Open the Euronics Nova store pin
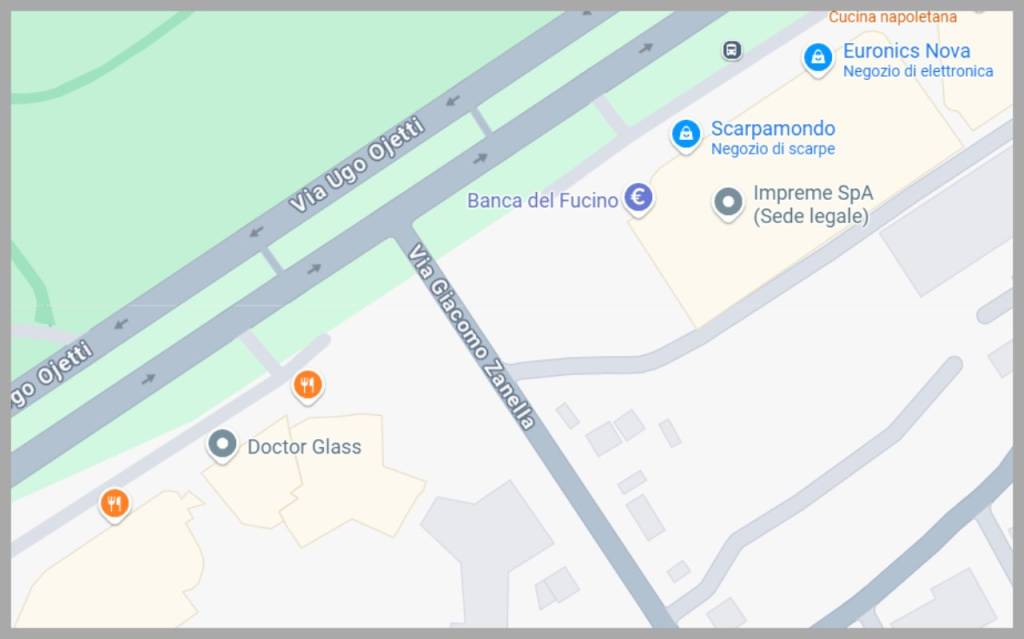Viewport: 1024px width, 639px height. pyautogui.click(x=818, y=57)
